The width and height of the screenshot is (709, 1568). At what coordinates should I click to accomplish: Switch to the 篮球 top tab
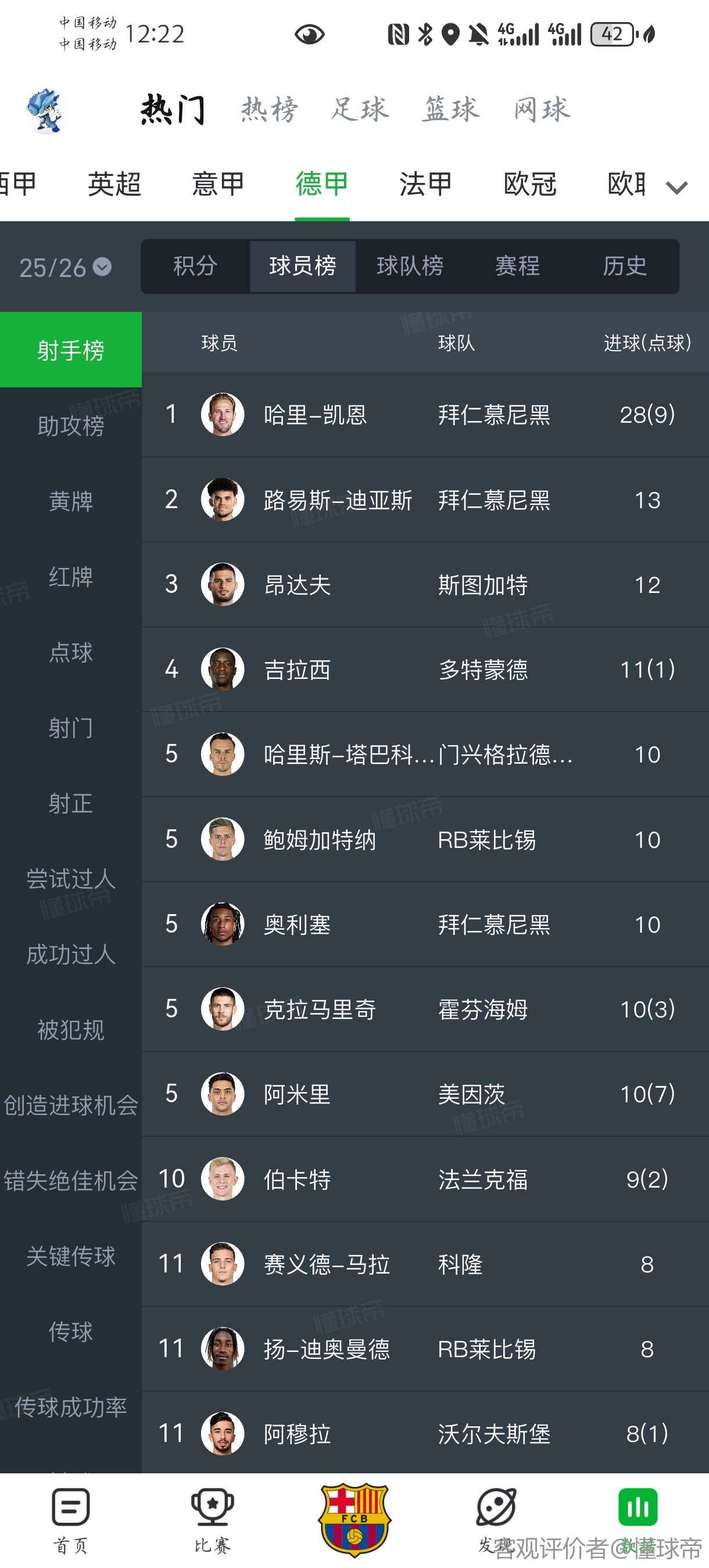click(x=451, y=110)
